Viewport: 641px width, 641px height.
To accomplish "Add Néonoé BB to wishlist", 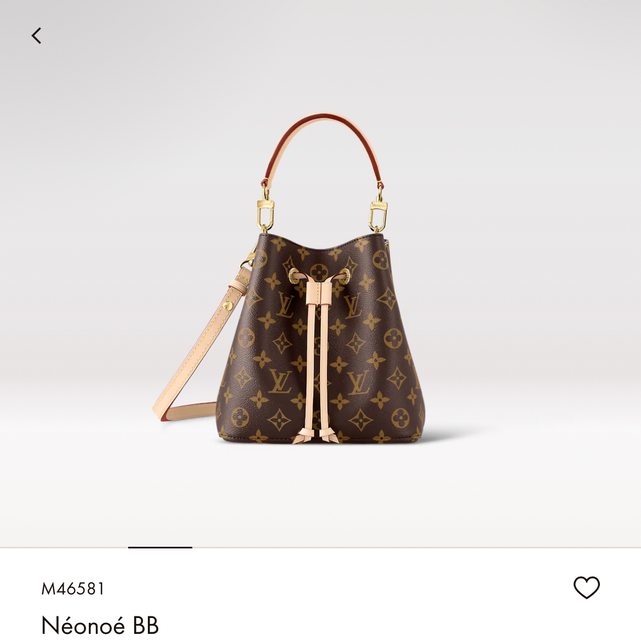I will coord(586,588).
